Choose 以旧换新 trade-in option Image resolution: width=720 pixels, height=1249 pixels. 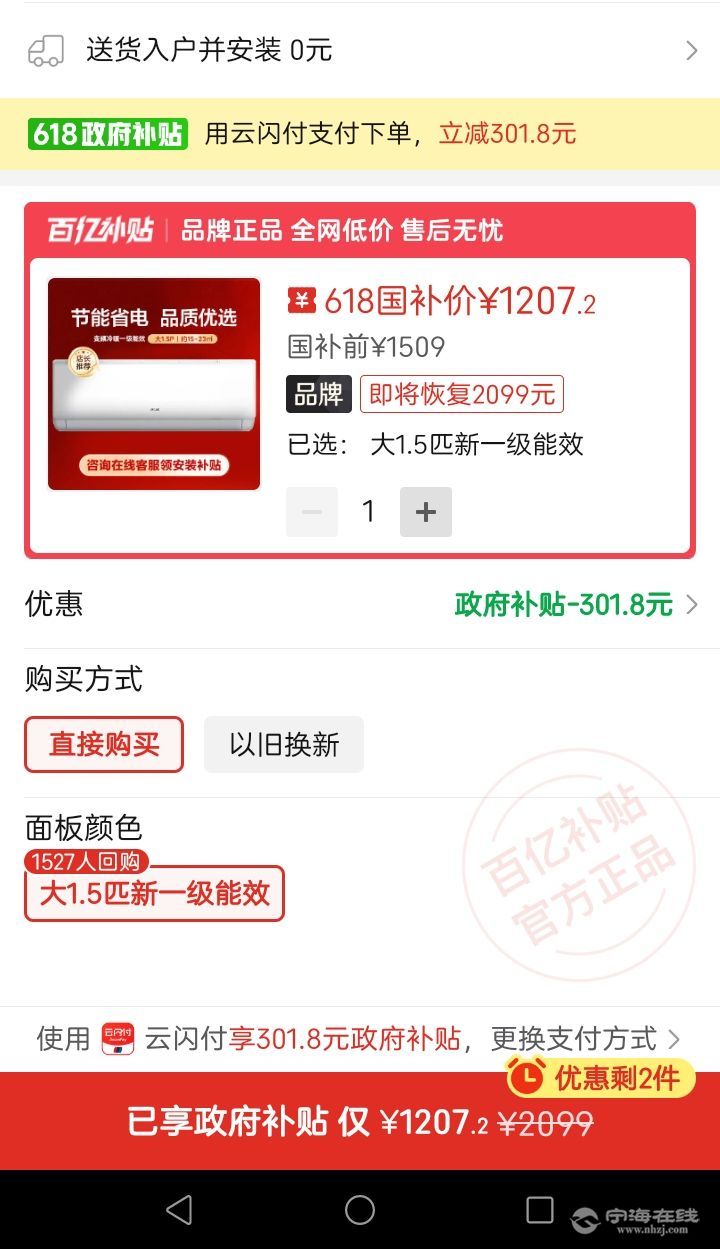(284, 745)
